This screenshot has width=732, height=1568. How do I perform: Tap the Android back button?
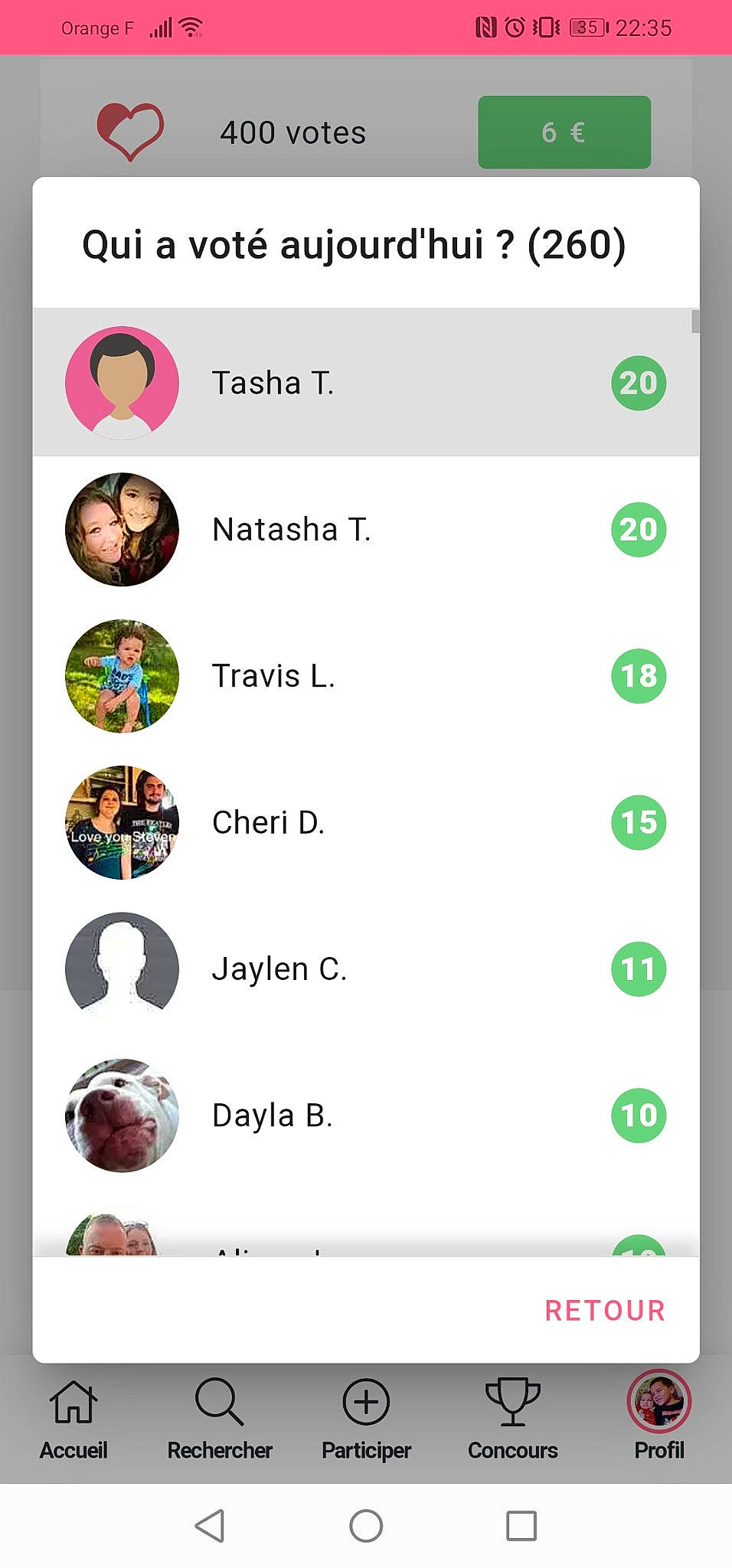[x=210, y=1526]
